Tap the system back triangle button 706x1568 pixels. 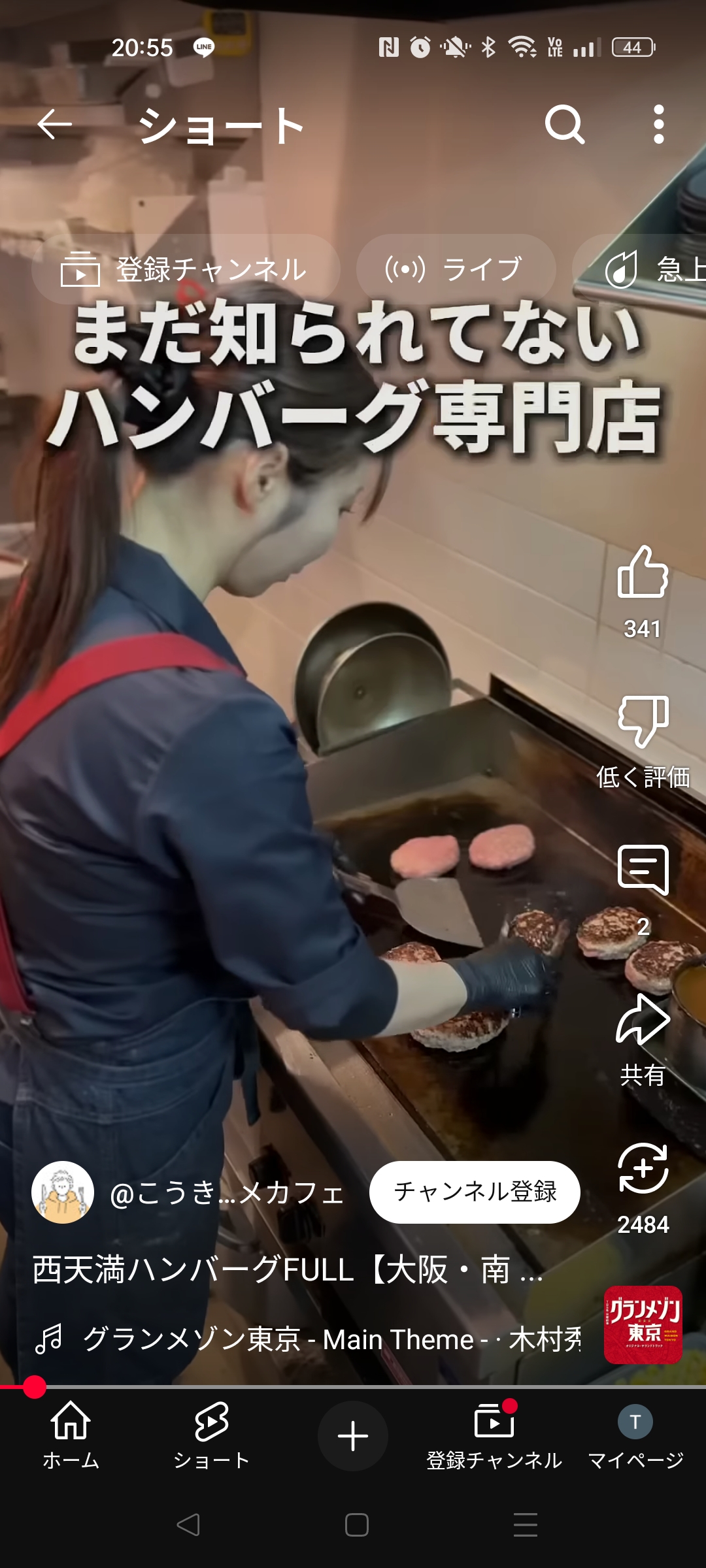[x=188, y=1525]
